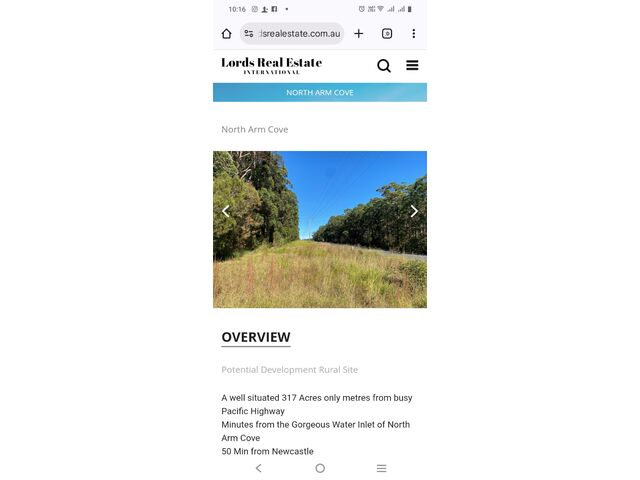The image size is (640, 480).
Task: Open the browser overflow menu
Action: [x=413, y=33]
